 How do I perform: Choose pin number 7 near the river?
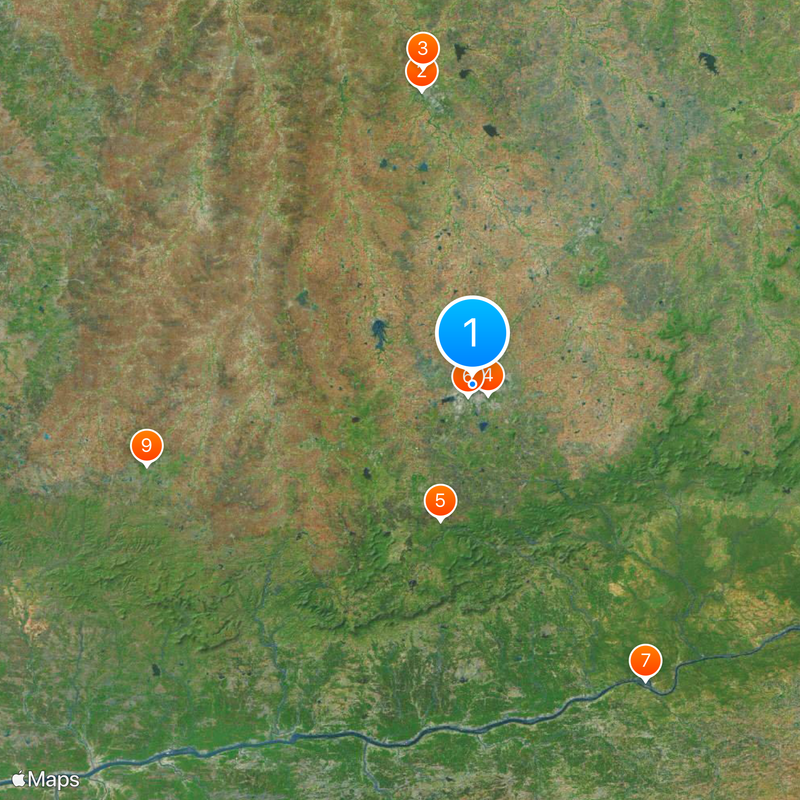pos(645,660)
